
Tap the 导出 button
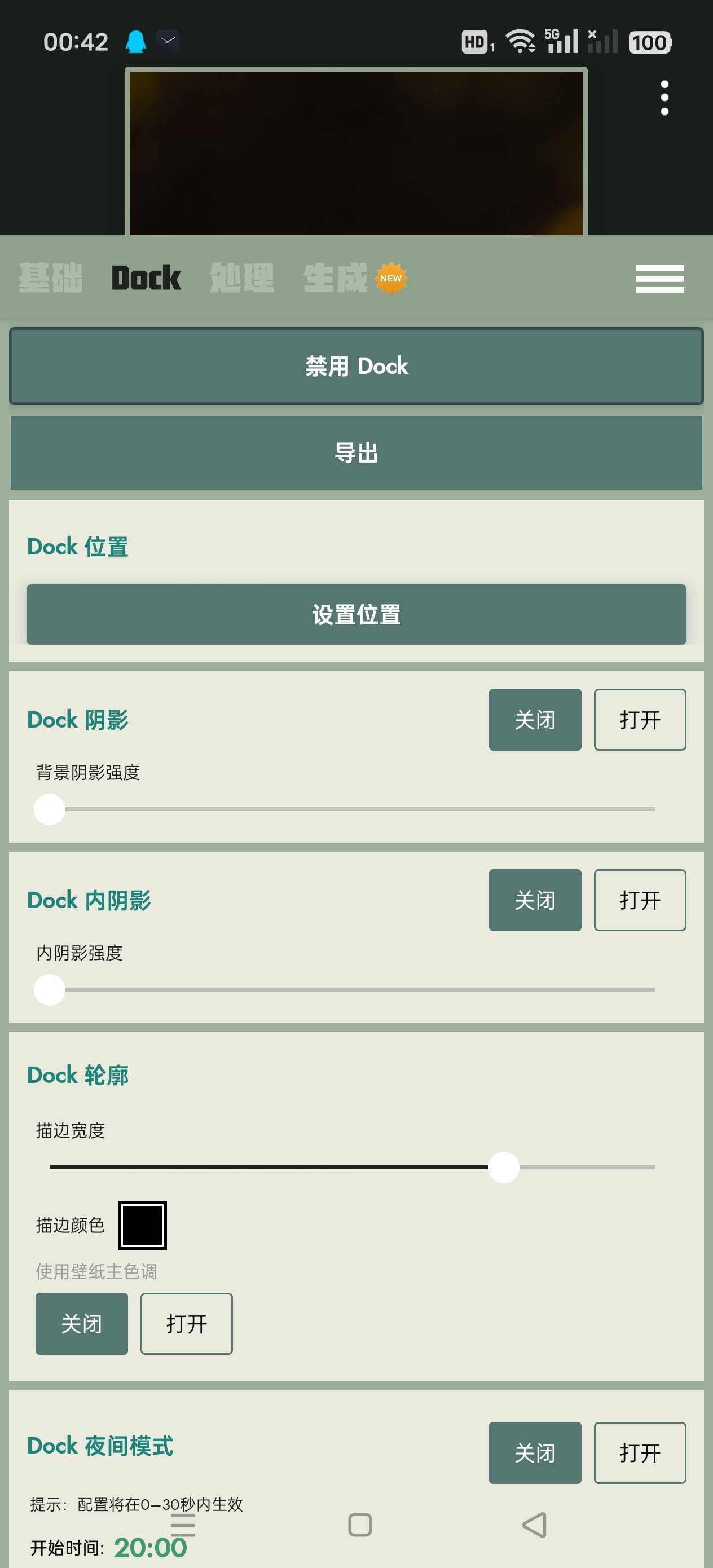(x=356, y=452)
